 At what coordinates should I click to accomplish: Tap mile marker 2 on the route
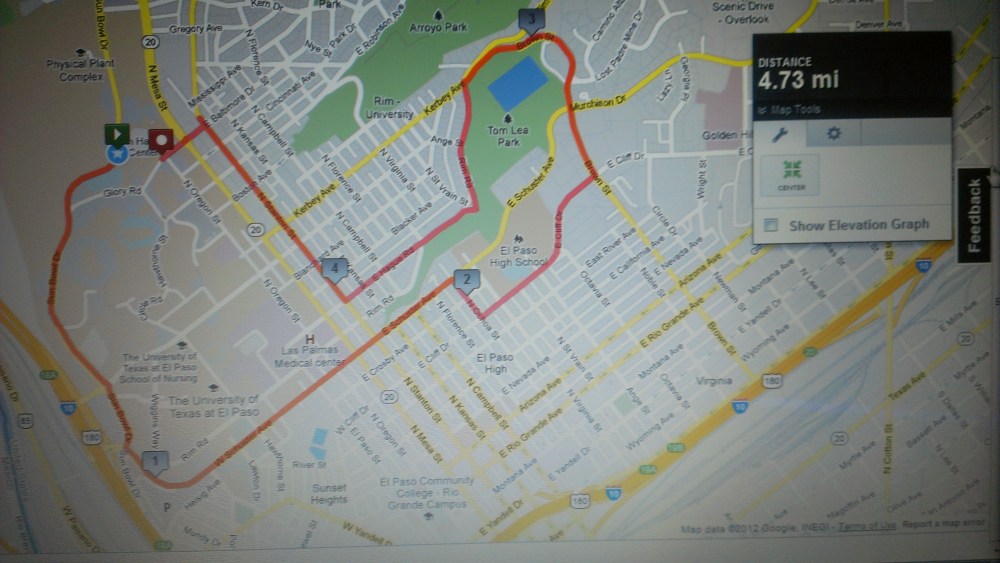[465, 279]
